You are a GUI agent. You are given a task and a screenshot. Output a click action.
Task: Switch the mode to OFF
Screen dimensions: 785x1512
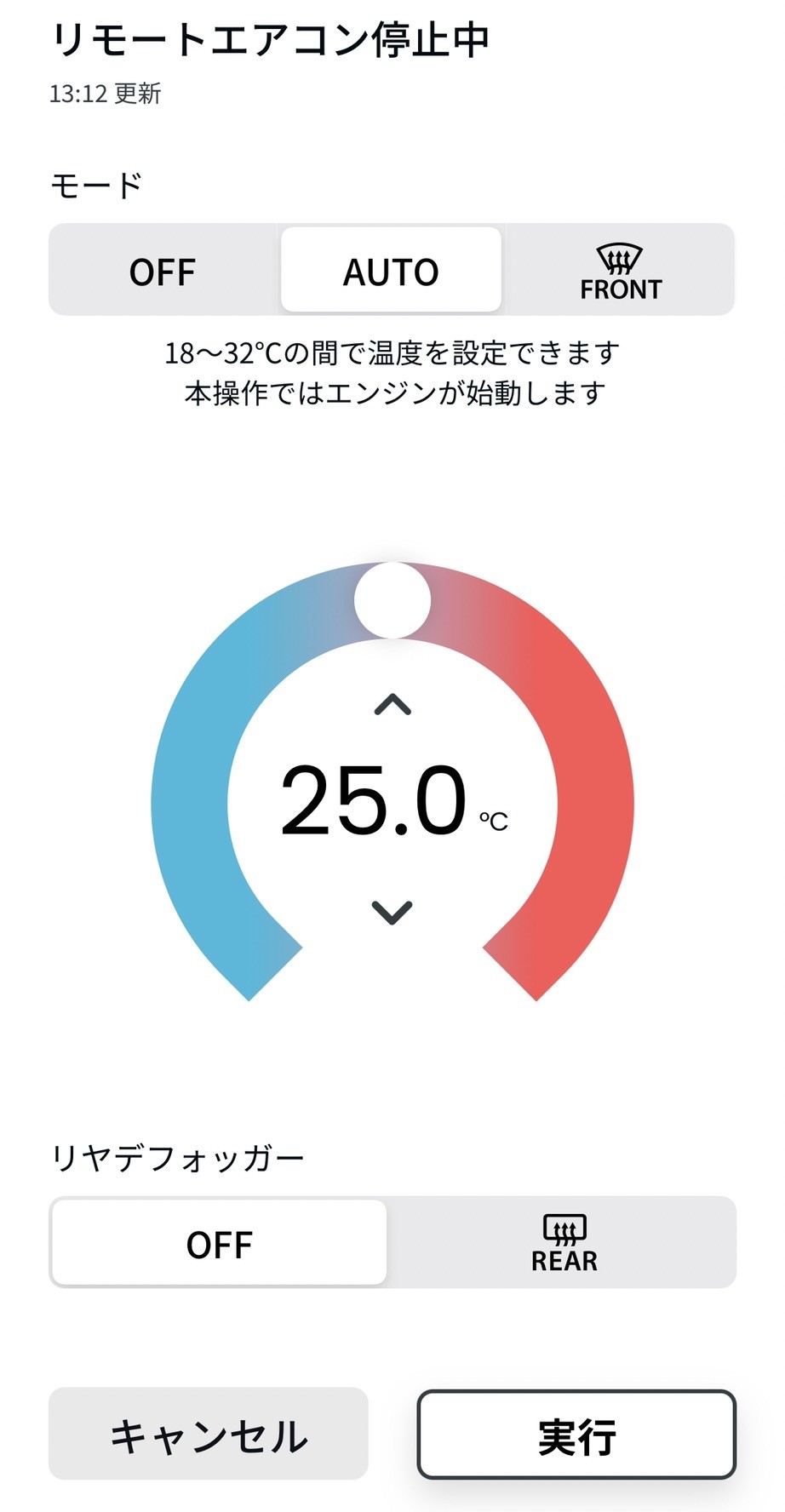(163, 271)
